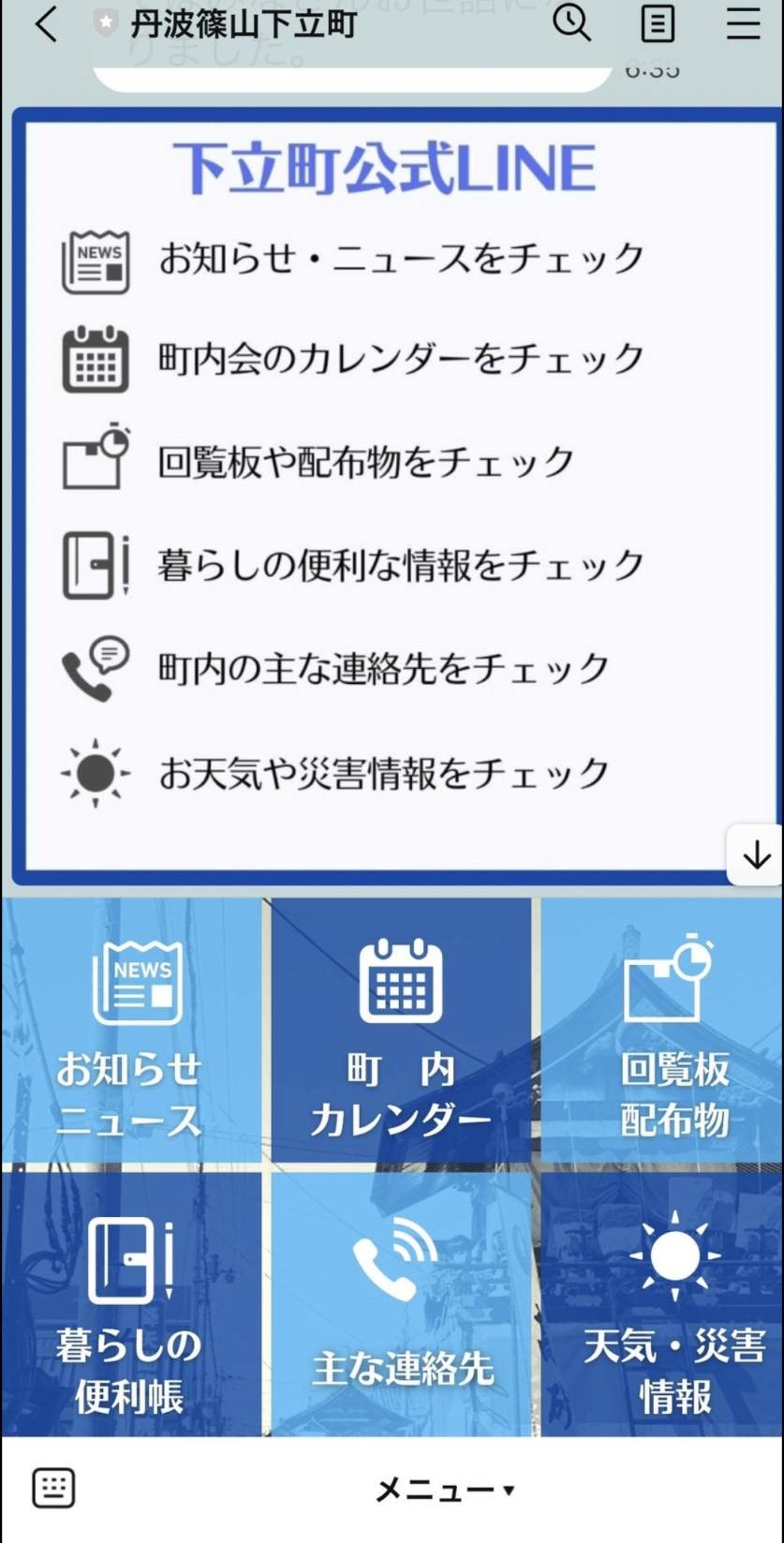Screen dimensions: 784x1543
Task: Open the notes list icon
Action: [x=658, y=23]
